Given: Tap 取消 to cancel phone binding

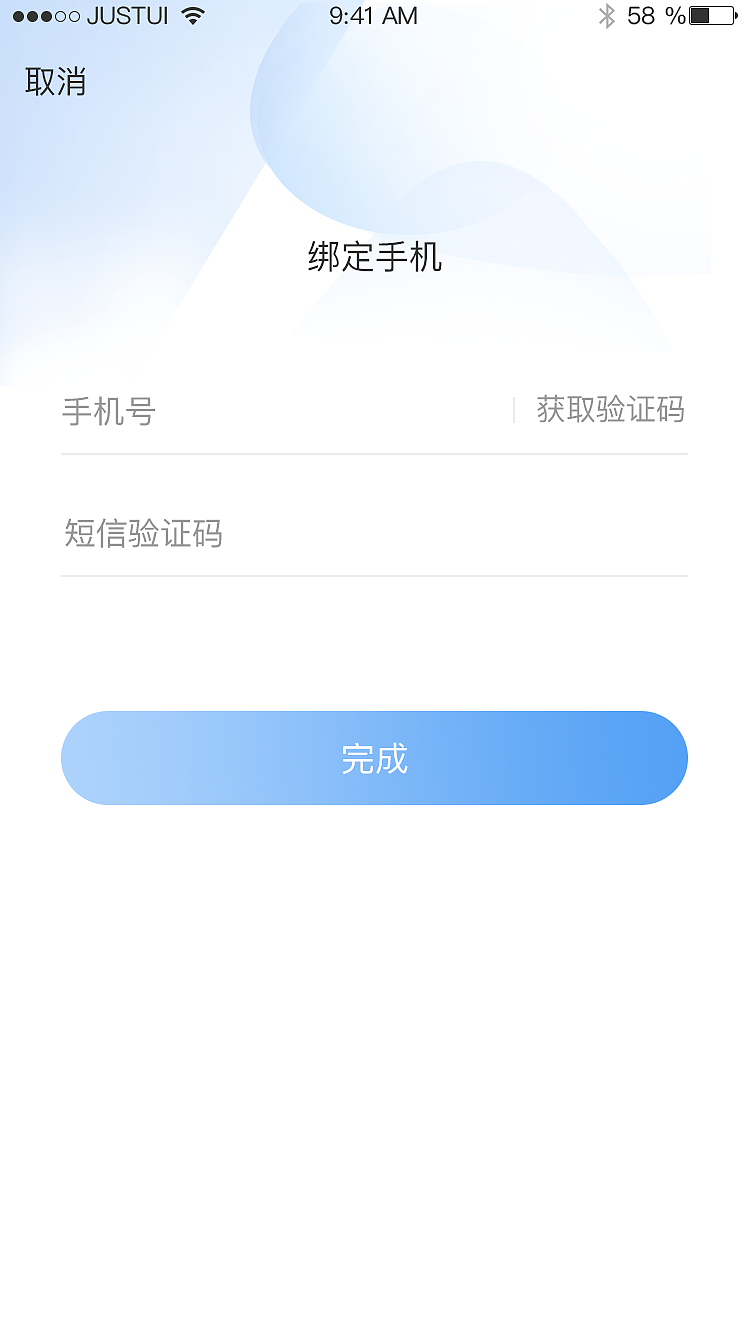Looking at the screenshot, I should 53,83.
